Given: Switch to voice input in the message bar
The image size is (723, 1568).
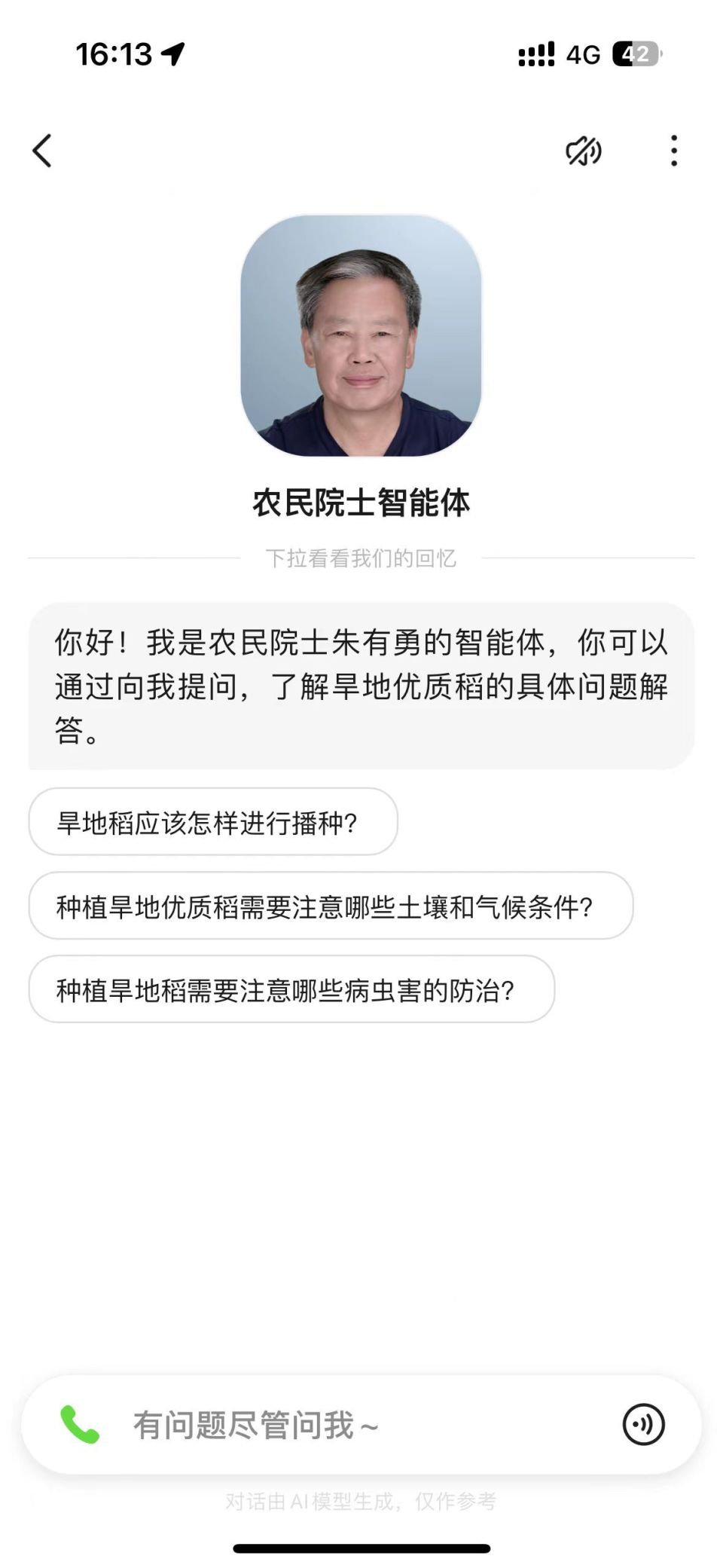Looking at the screenshot, I should (643, 1425).
